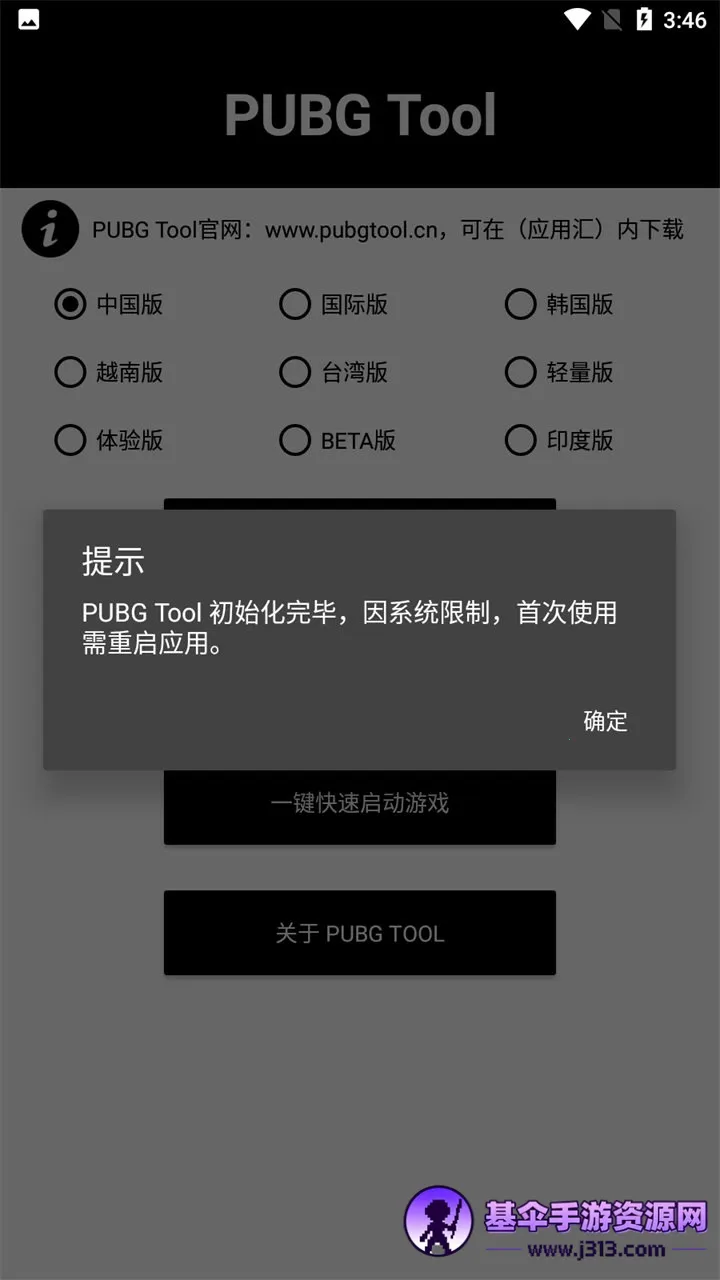Confirm the dialog with 确定
This screenshot has height=1280, width=720.
(x=605, y=721)
